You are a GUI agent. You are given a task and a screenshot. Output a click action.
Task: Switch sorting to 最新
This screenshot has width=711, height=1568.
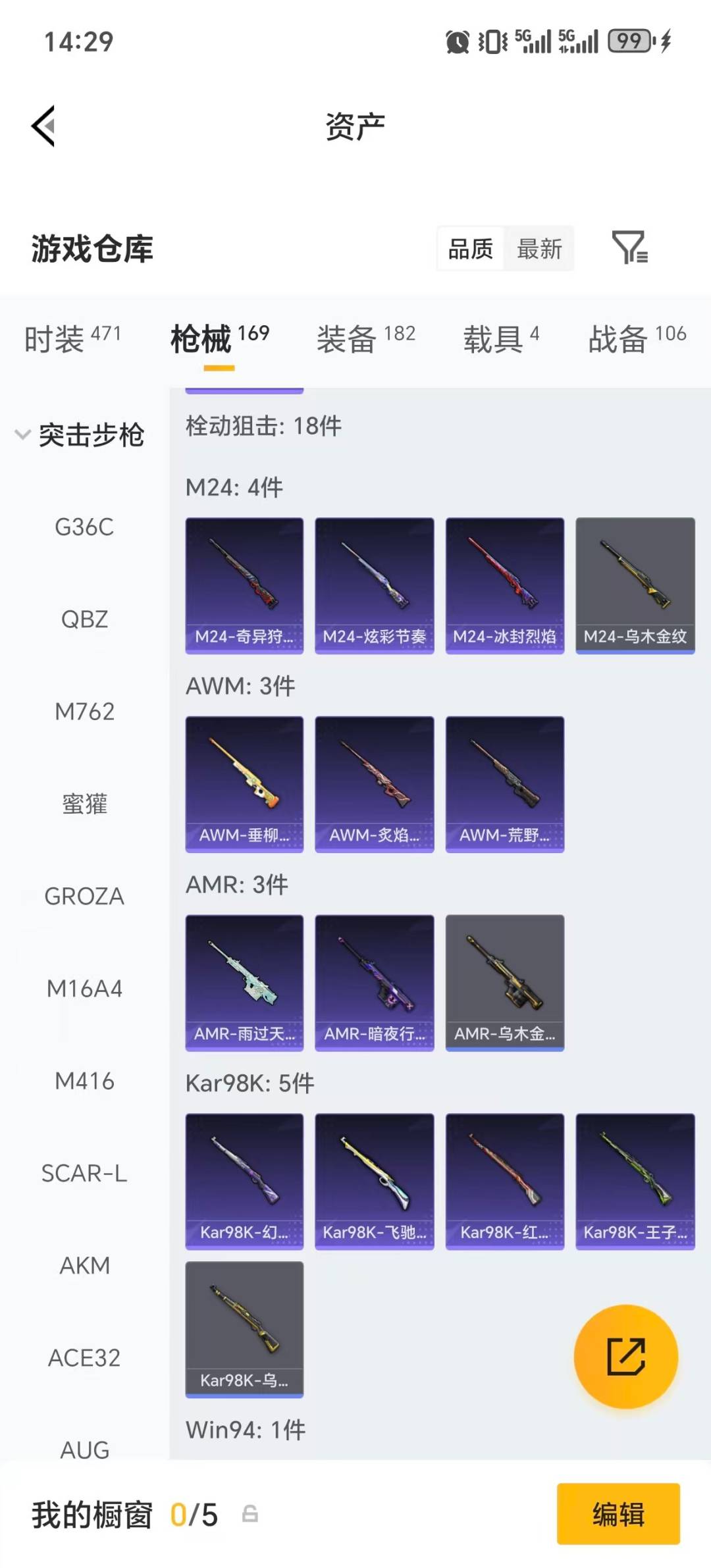(x=540, y=249)
